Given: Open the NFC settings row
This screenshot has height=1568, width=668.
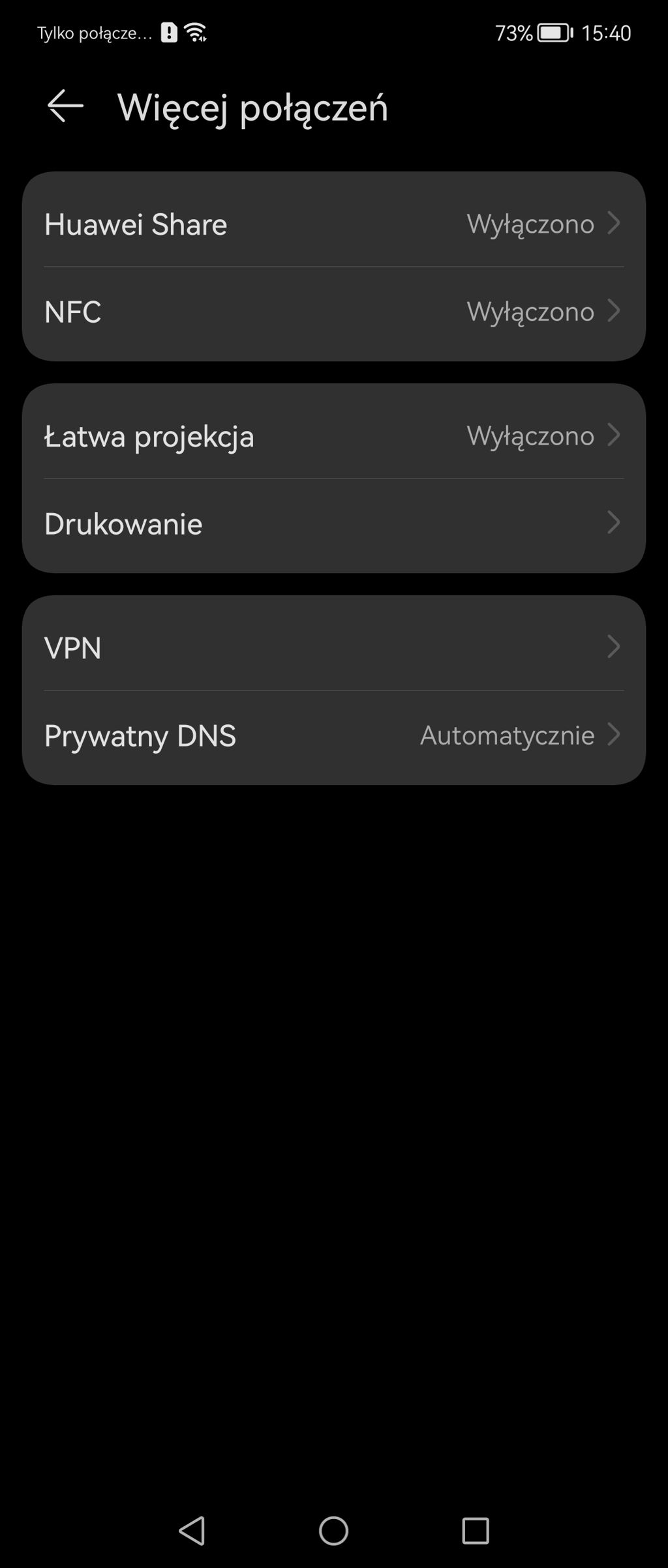Looking at the screenshot, I should pos(333,311).
